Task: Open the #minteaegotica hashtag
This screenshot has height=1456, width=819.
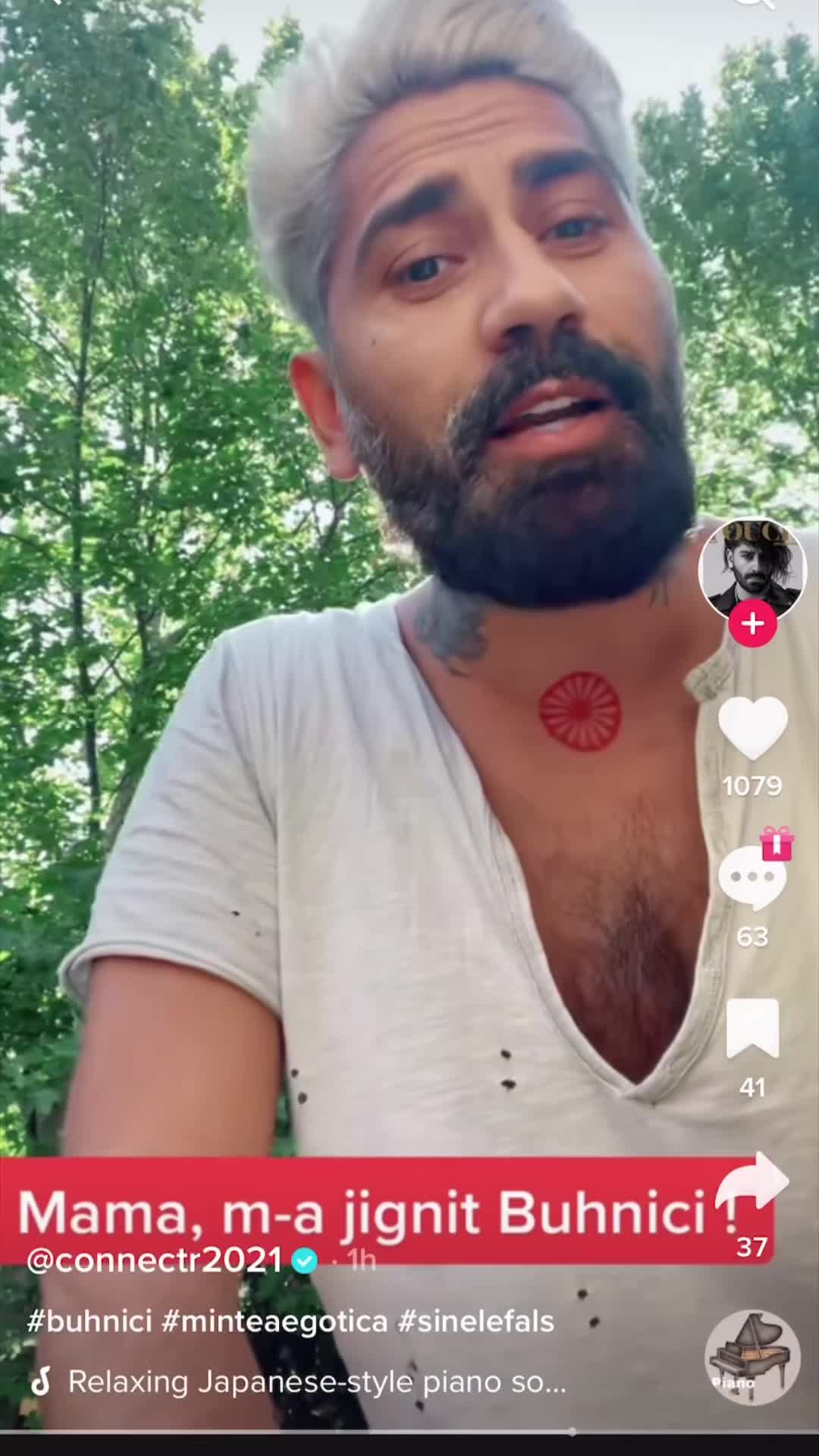Action: pyautogui.click(x=275, y=1321)
